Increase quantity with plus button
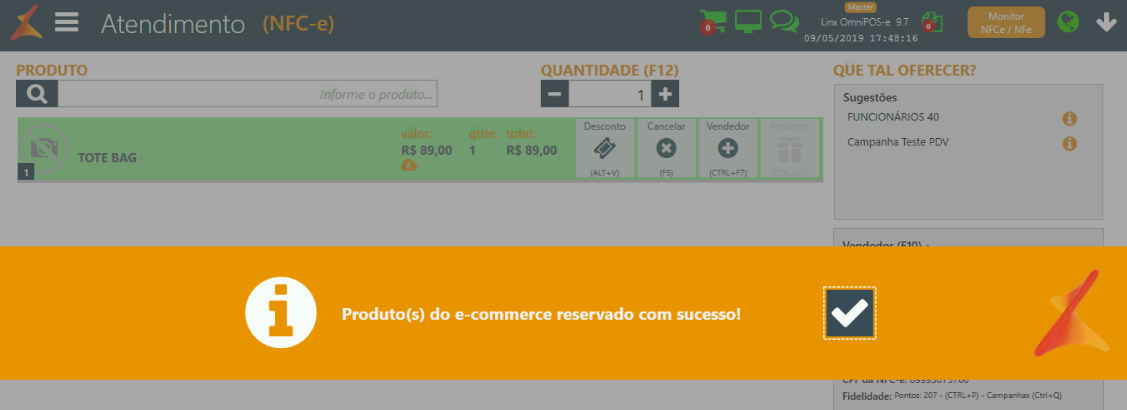 pos(665,94)
